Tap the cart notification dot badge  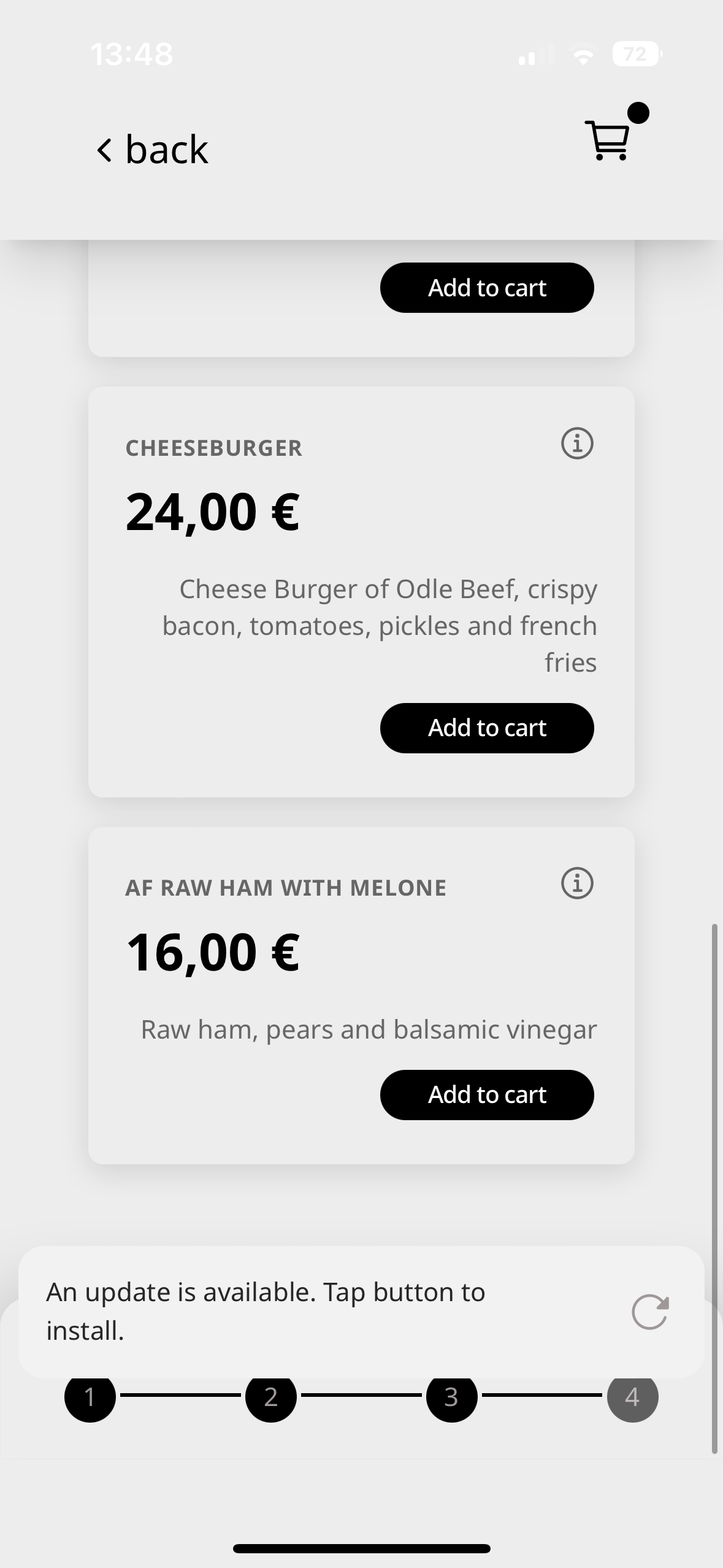[x=639, y=112]
